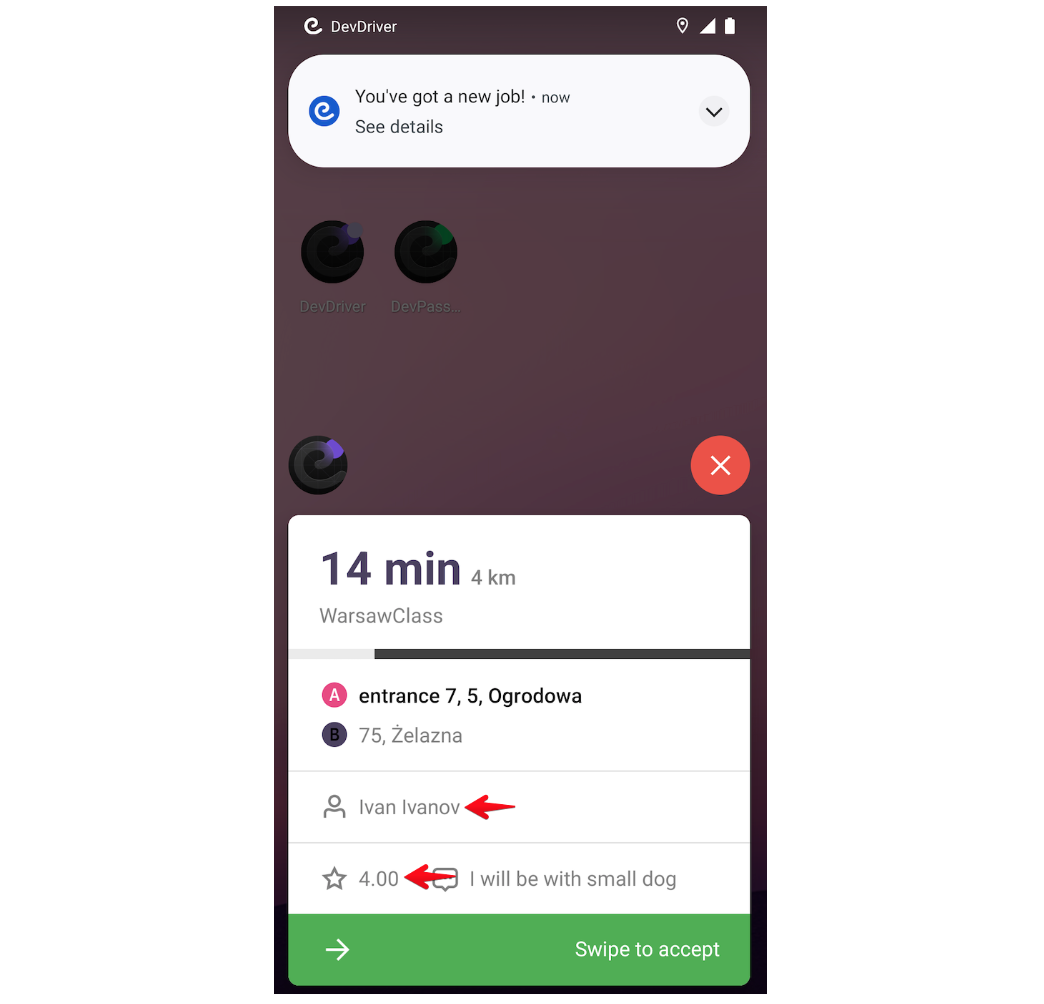Tap Swipe to accept button

pyautogui.click(x=519, y=949)
